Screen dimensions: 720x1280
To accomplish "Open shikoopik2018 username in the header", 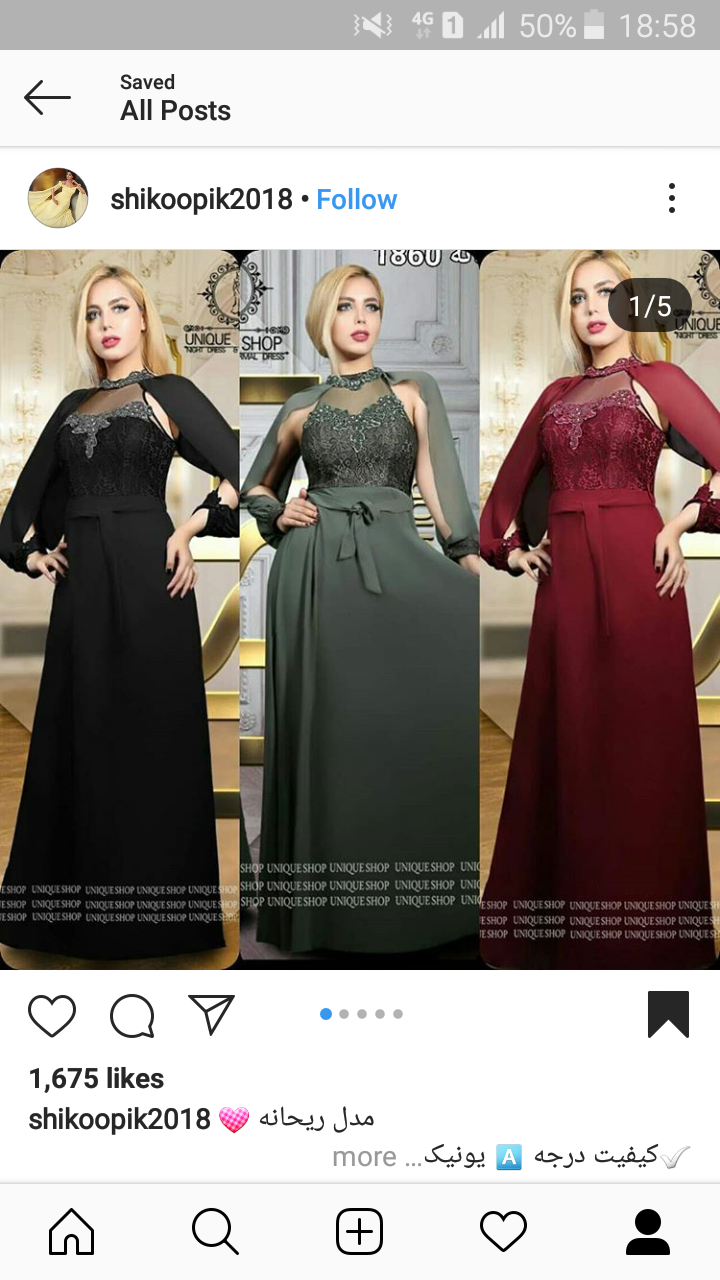I will click(x=201, y=199).
